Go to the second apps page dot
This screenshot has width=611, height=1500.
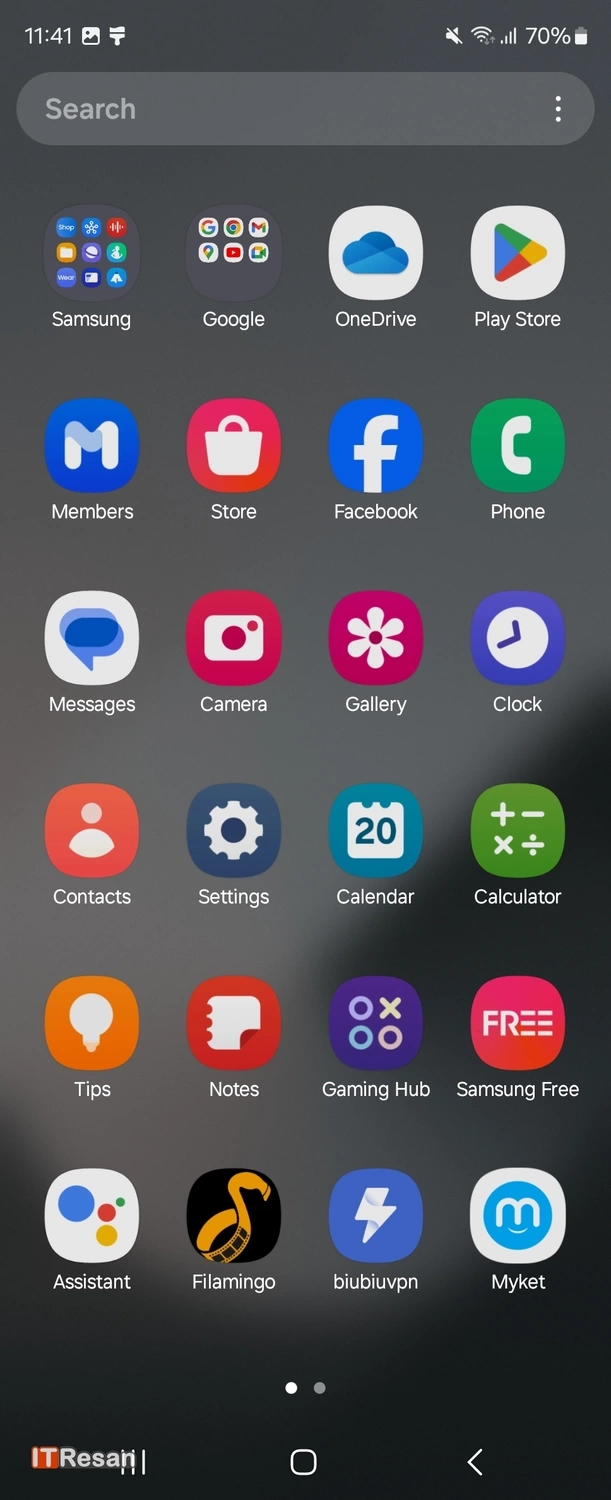(x=320, y=1388)
